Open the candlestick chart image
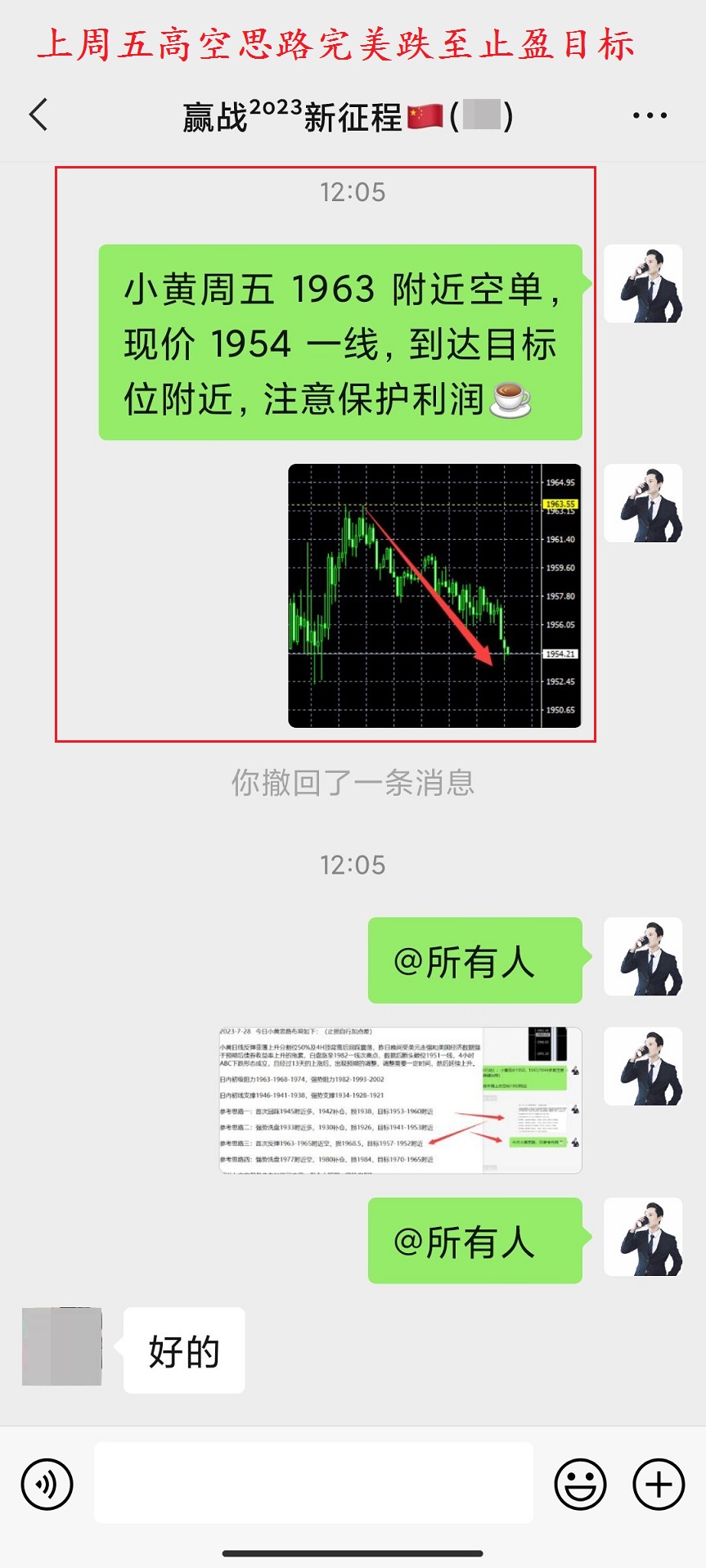Image resolution: width=706 pixels, height=1568 pixels. point(434,595)
